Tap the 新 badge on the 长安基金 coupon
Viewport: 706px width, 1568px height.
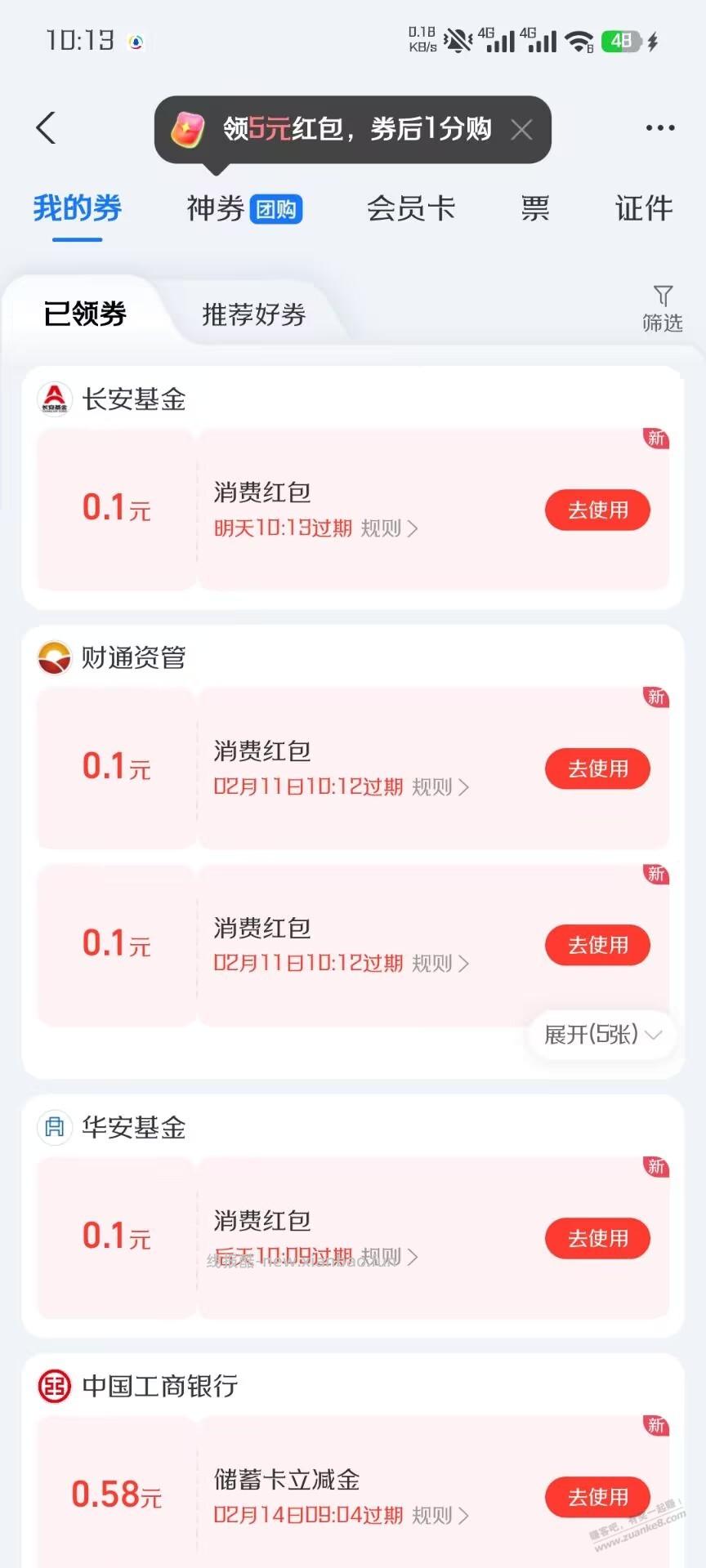coord(656,440)
